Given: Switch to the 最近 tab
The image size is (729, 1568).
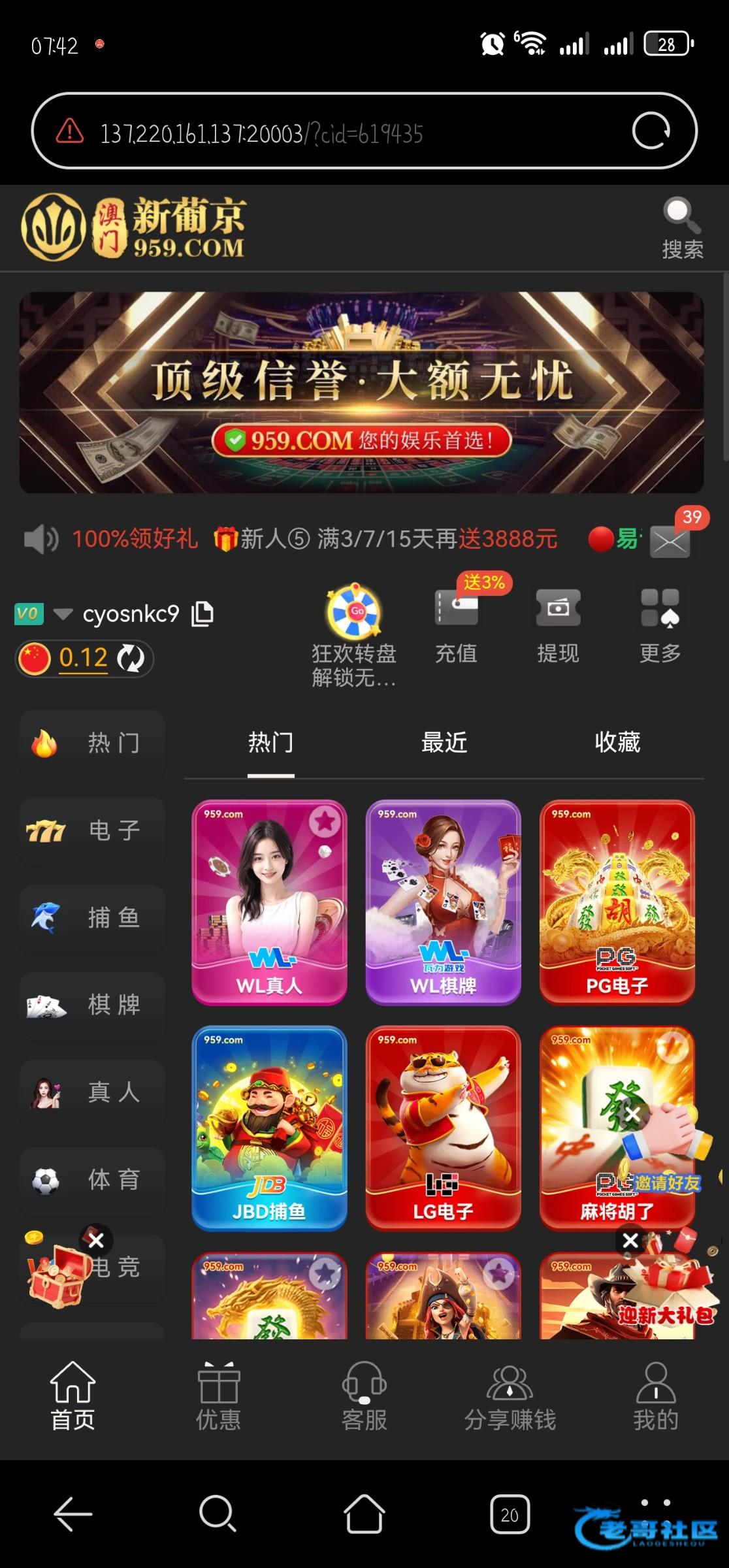Looking at the screenshot, I should click(444, 743).
